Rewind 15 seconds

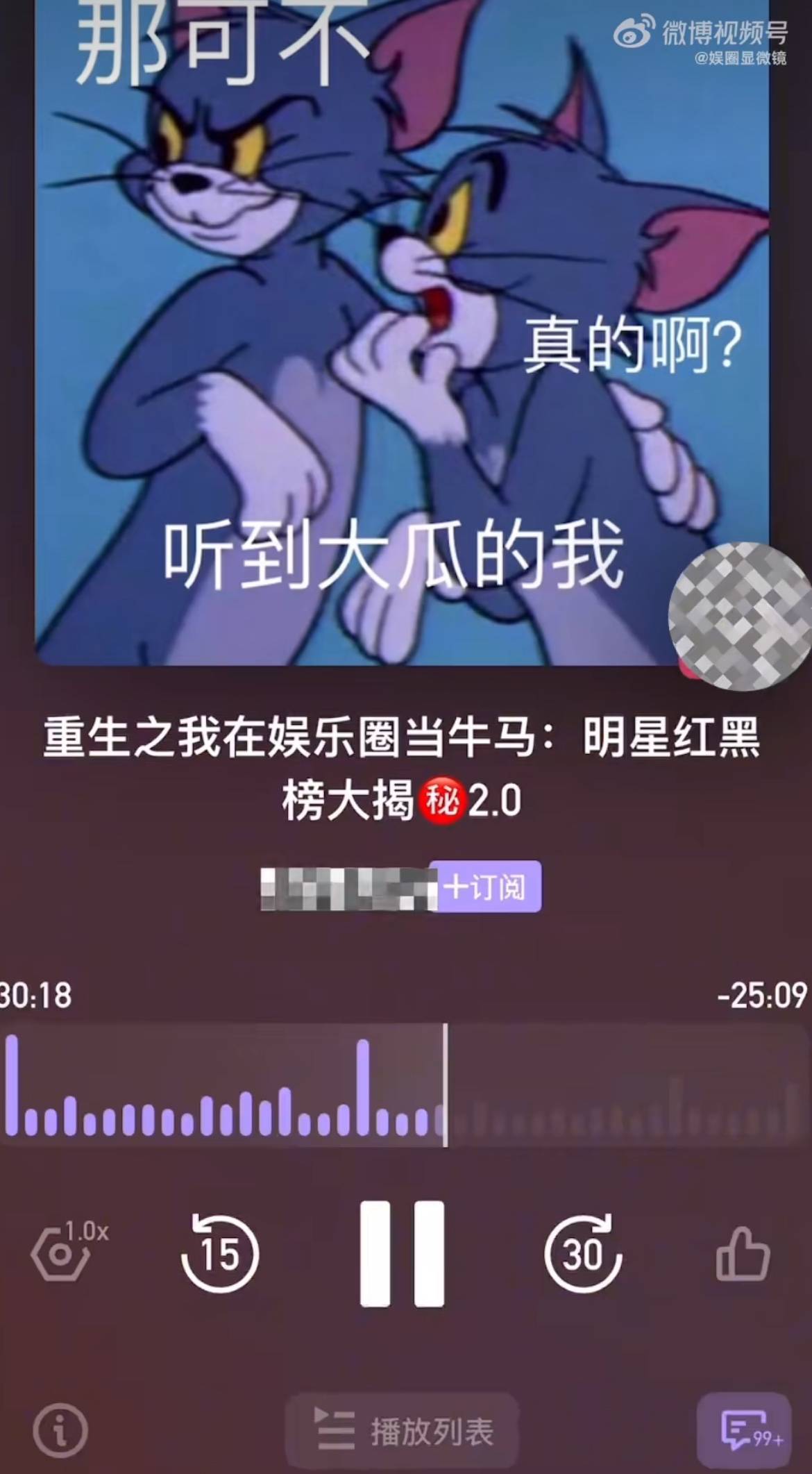click(x=219, y=1253)
